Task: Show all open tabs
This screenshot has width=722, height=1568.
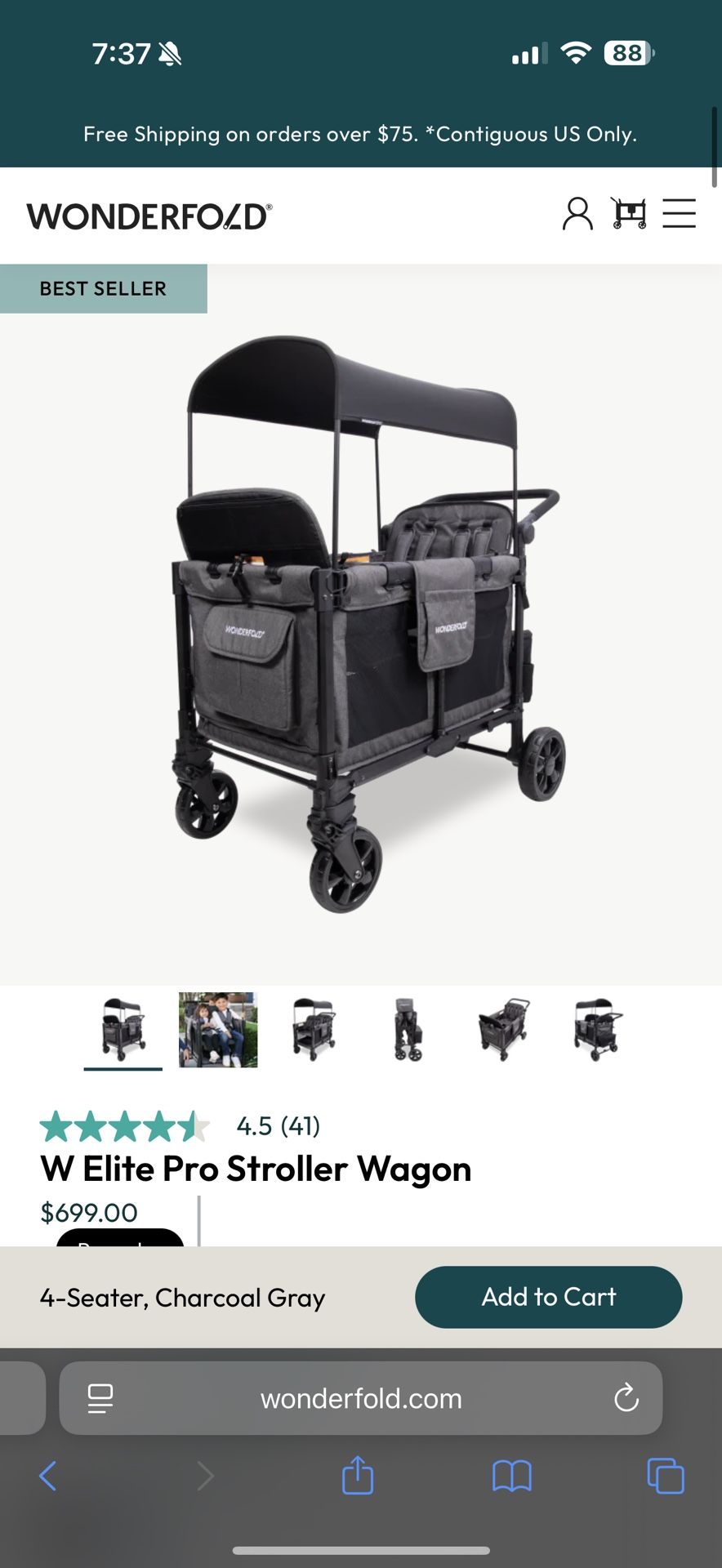Action: pyautogui.click(x=666, y=1476)
